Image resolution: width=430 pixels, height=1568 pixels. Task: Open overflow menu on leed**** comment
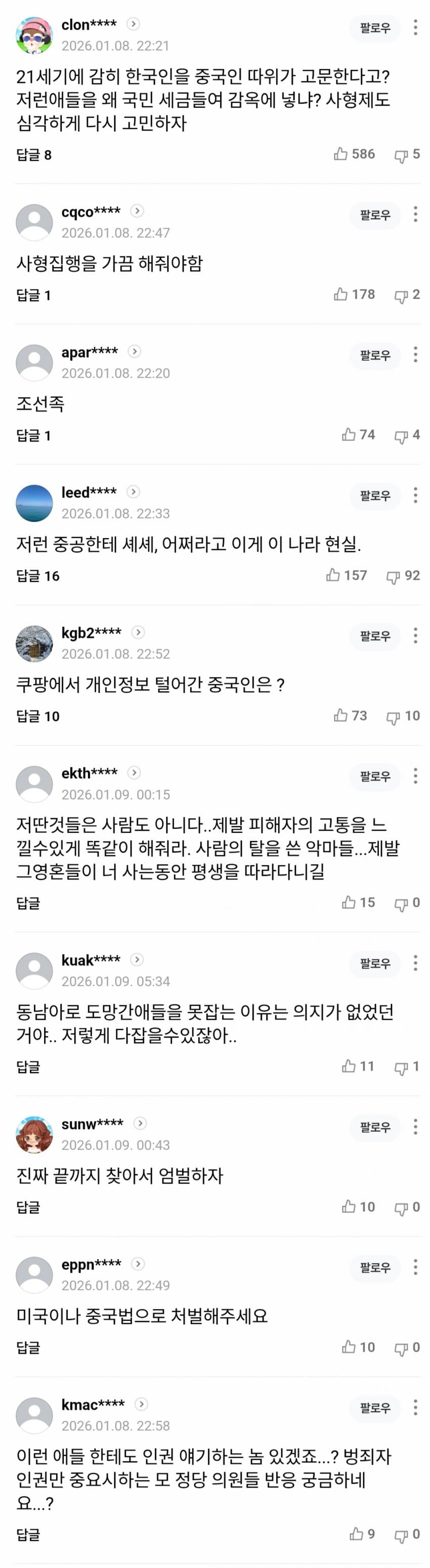tap(415, 496)
